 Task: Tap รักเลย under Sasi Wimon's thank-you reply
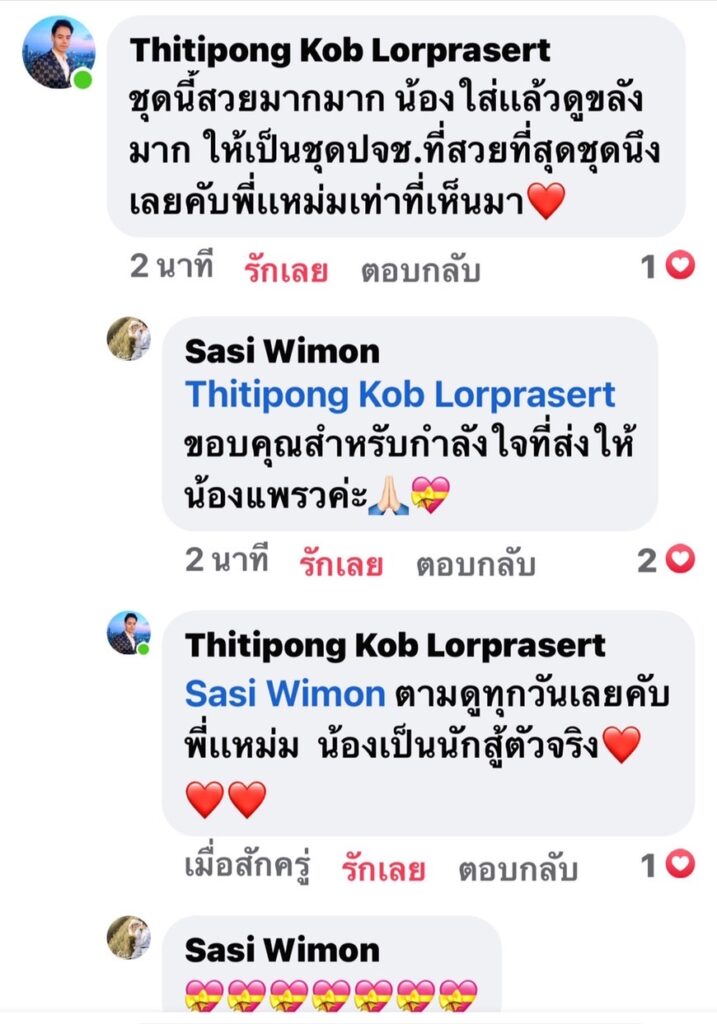[341, 563]
